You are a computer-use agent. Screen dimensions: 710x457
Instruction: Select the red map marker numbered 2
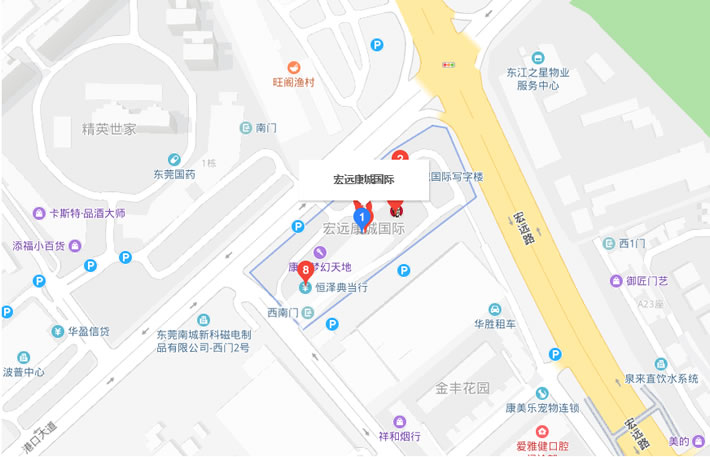pos(400,156)
